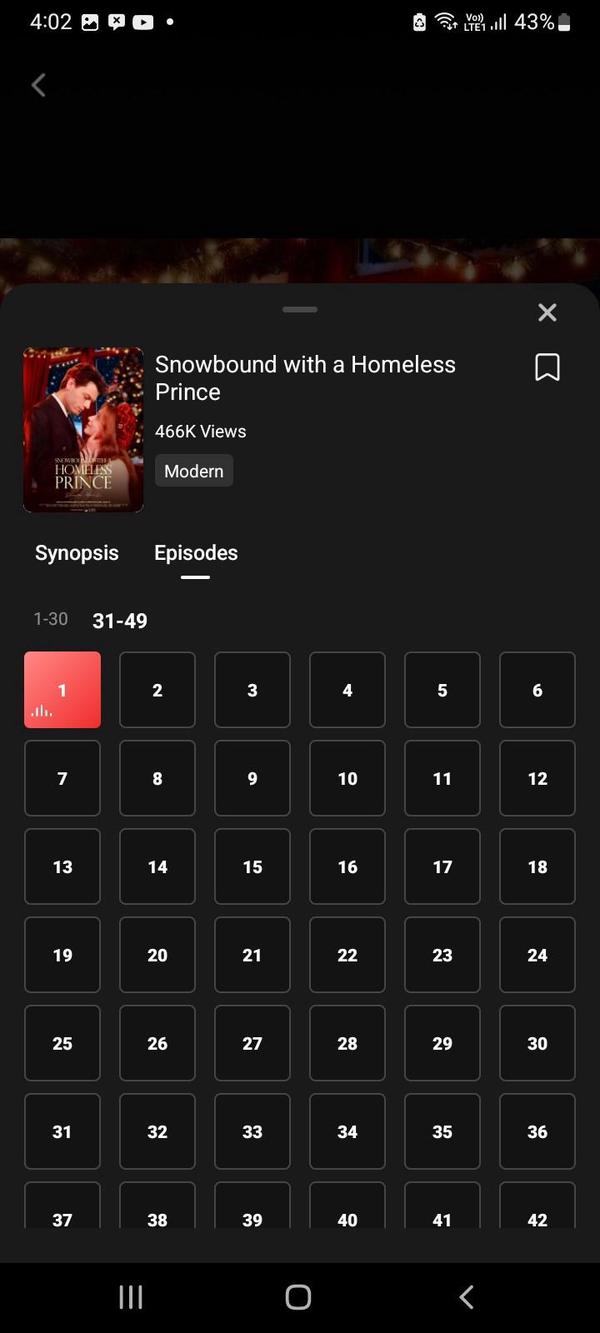Tap the Modern genre tag

194,471
